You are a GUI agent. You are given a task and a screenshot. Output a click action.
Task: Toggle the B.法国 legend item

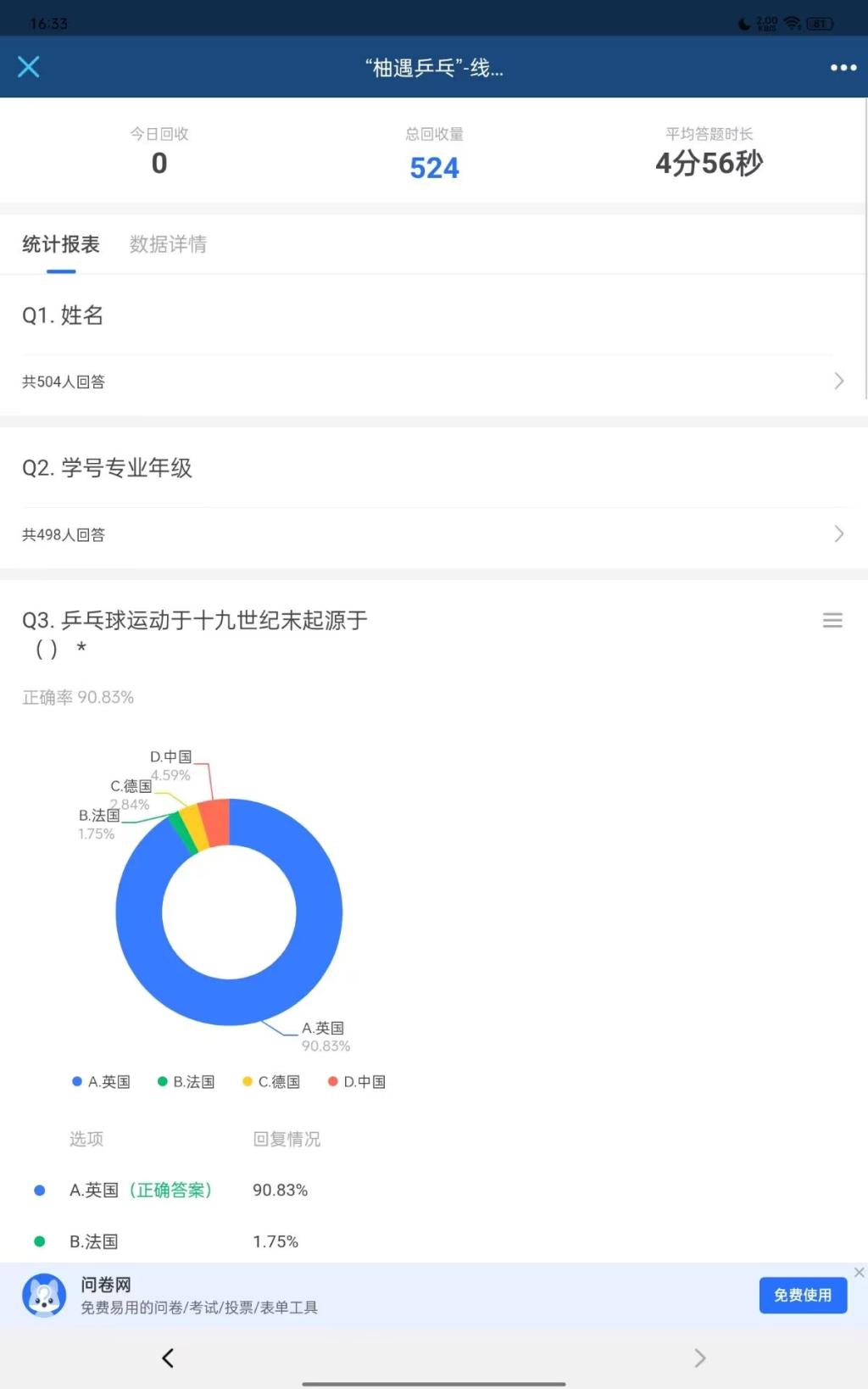click(186, 1082)
